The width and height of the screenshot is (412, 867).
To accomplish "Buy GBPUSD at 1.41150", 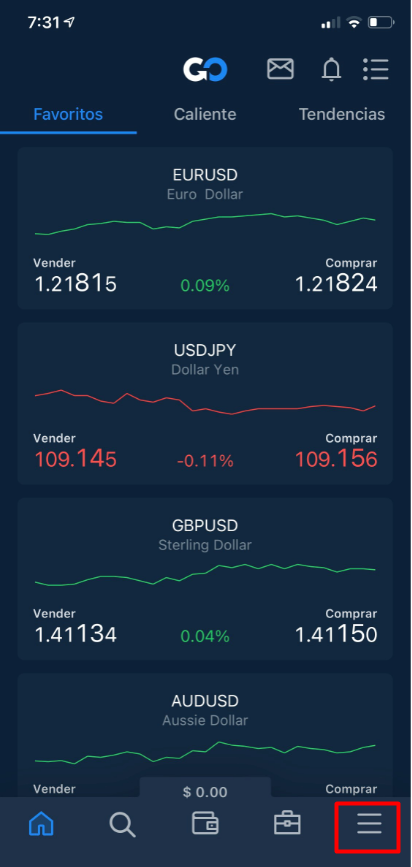I will point(336,635).
